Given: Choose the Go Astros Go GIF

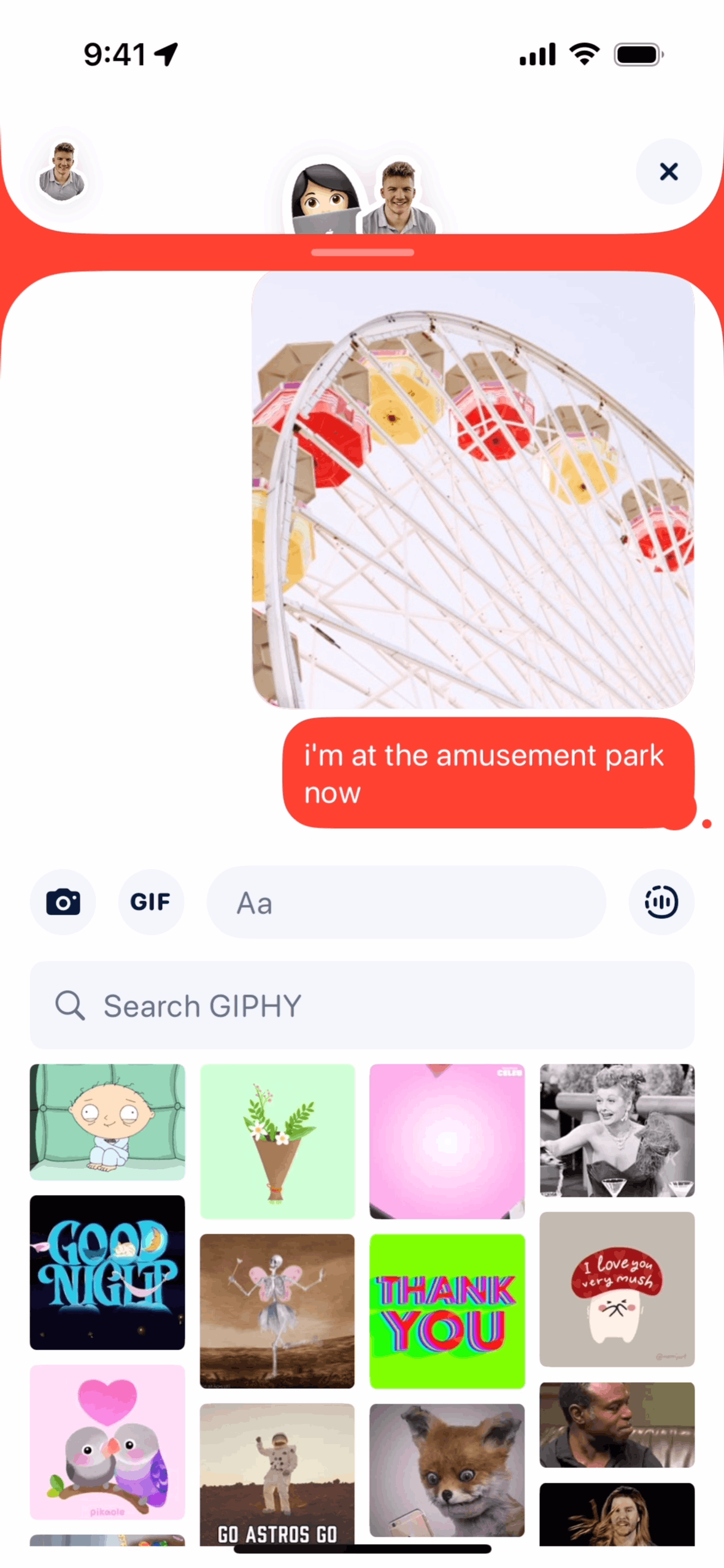Looking at the screenshot, I should coord(277,1472).
